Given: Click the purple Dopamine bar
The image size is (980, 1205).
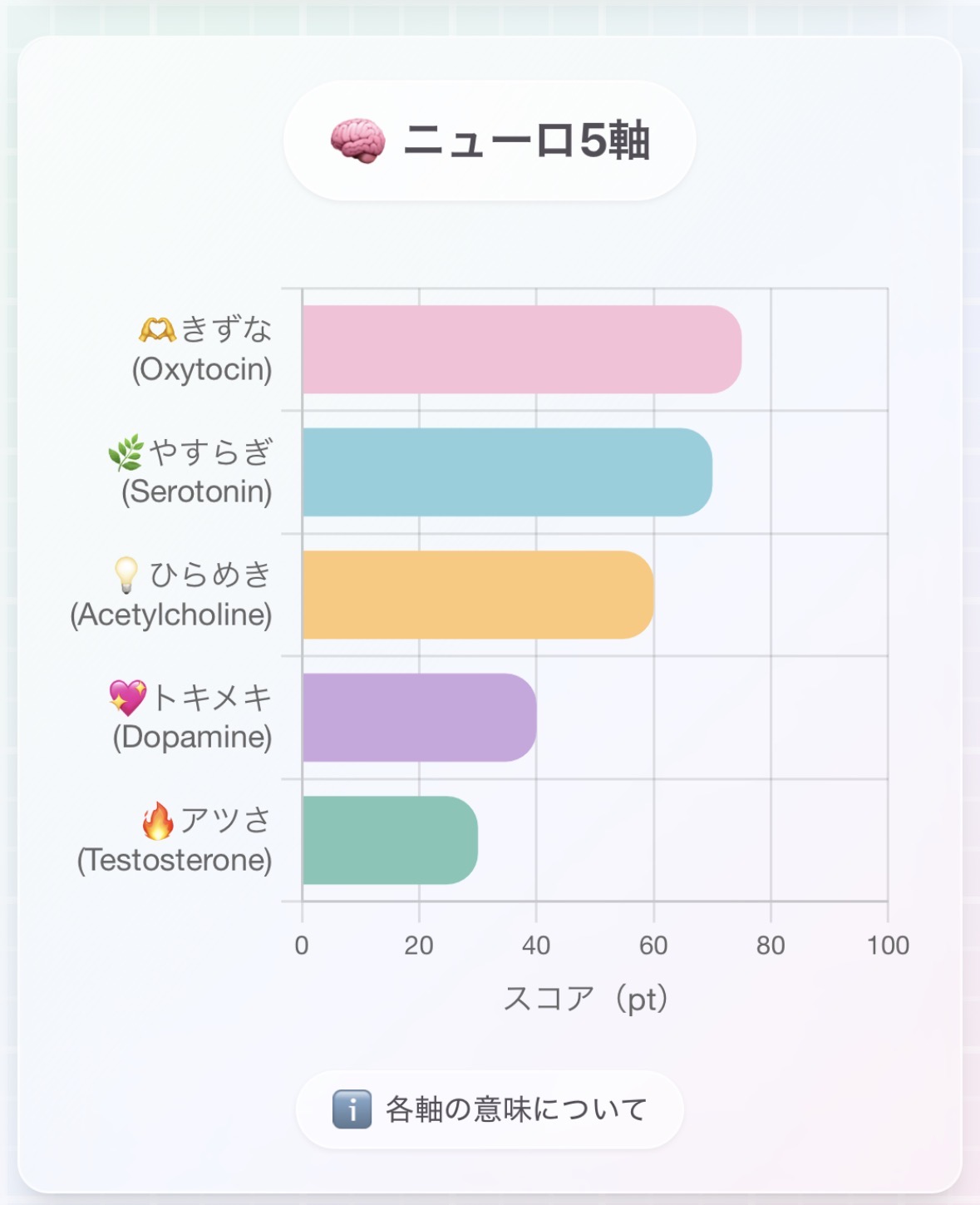Looking at the screenshot, I should 416,716.
